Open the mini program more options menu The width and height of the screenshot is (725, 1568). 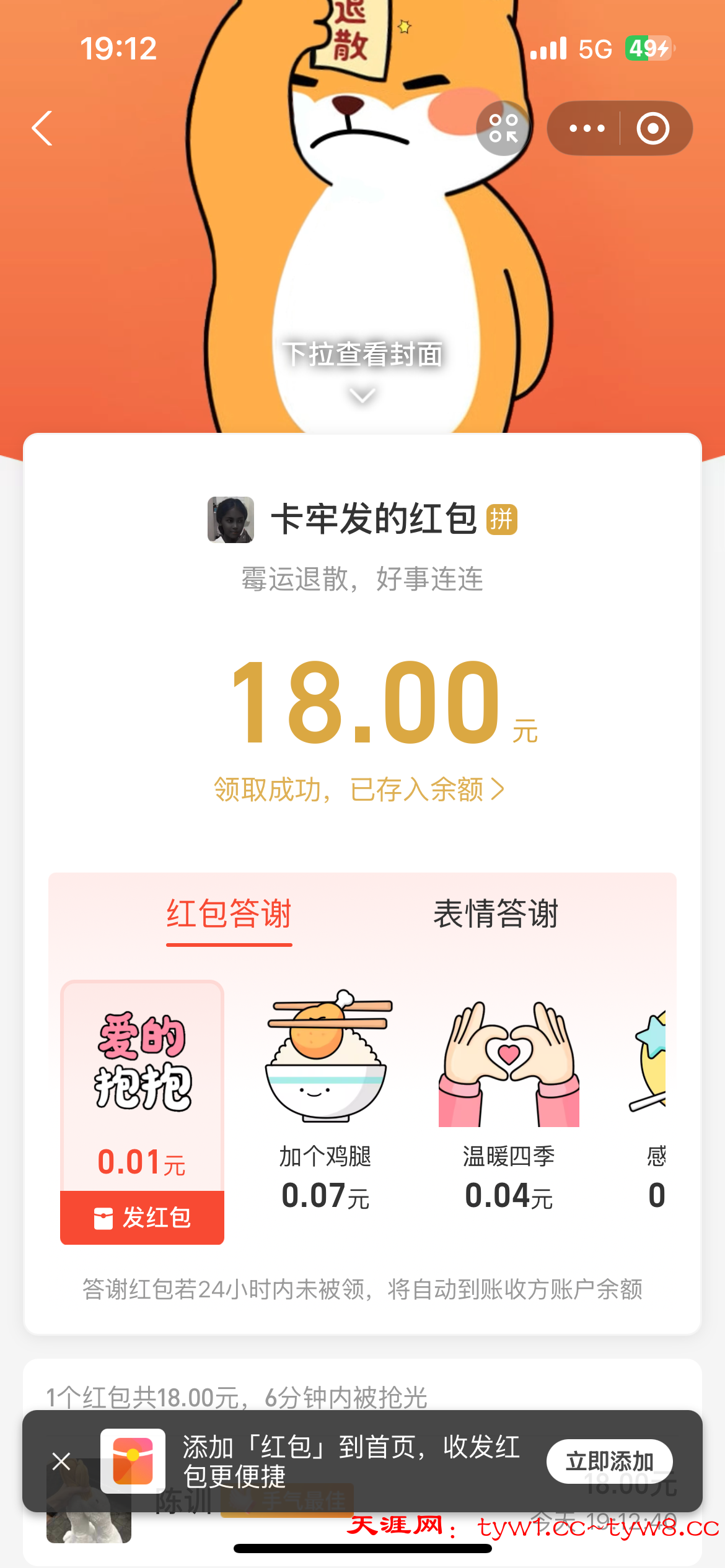point(586,128)
